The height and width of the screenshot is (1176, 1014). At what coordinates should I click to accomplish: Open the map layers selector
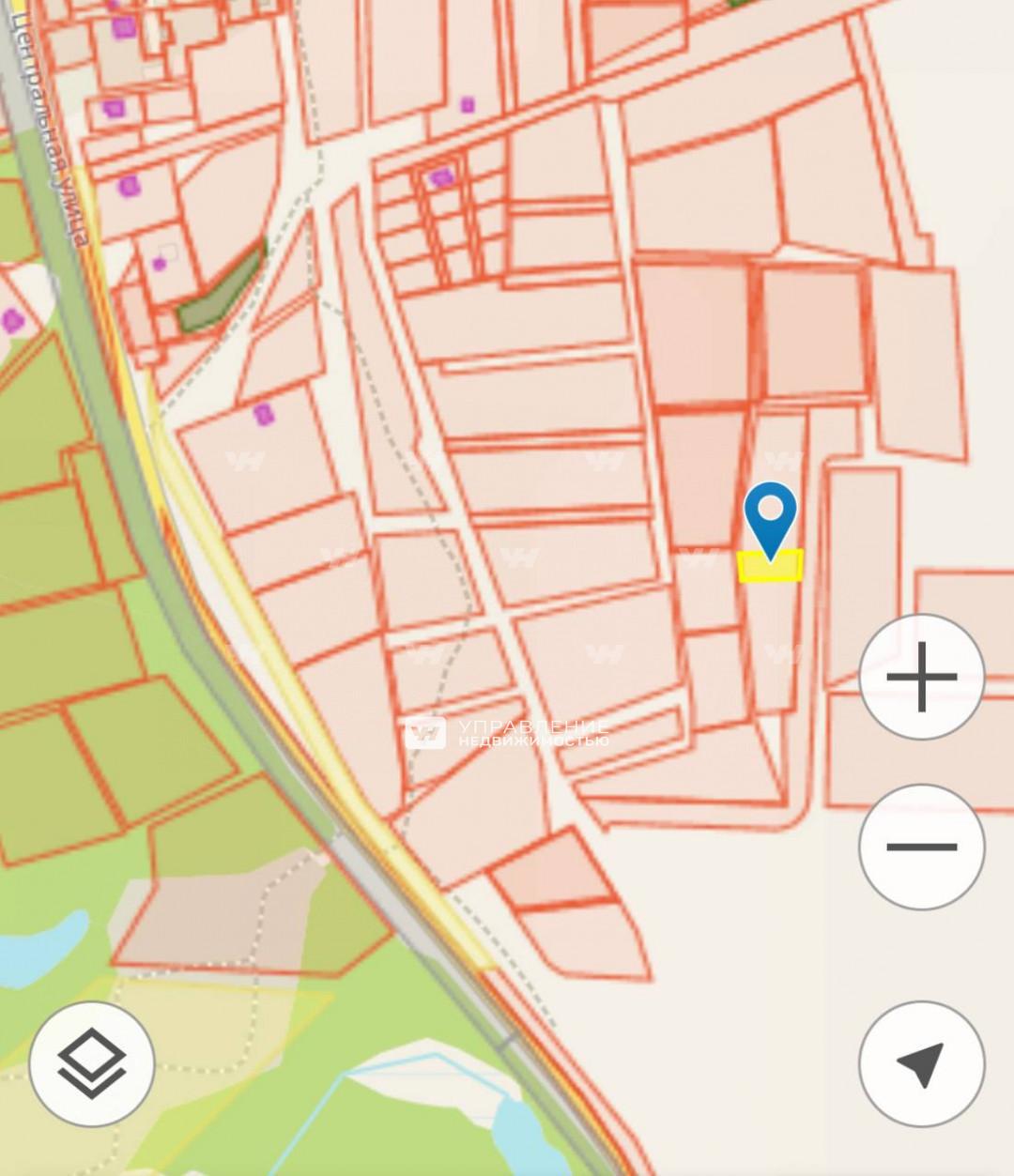(x=92, y=1063)
